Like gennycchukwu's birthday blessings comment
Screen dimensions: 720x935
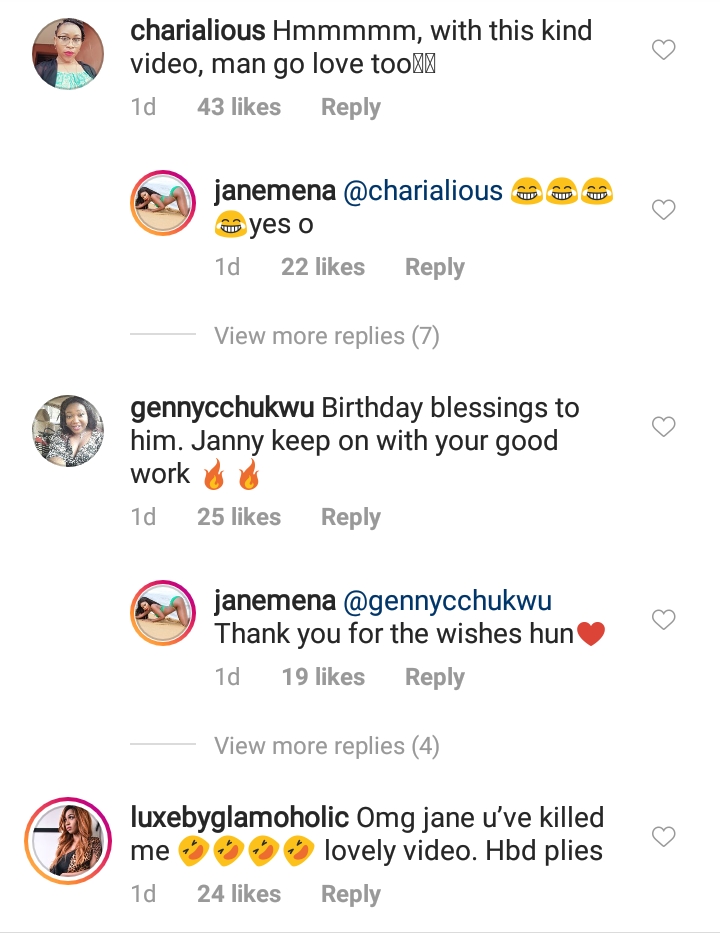[664, 427]
